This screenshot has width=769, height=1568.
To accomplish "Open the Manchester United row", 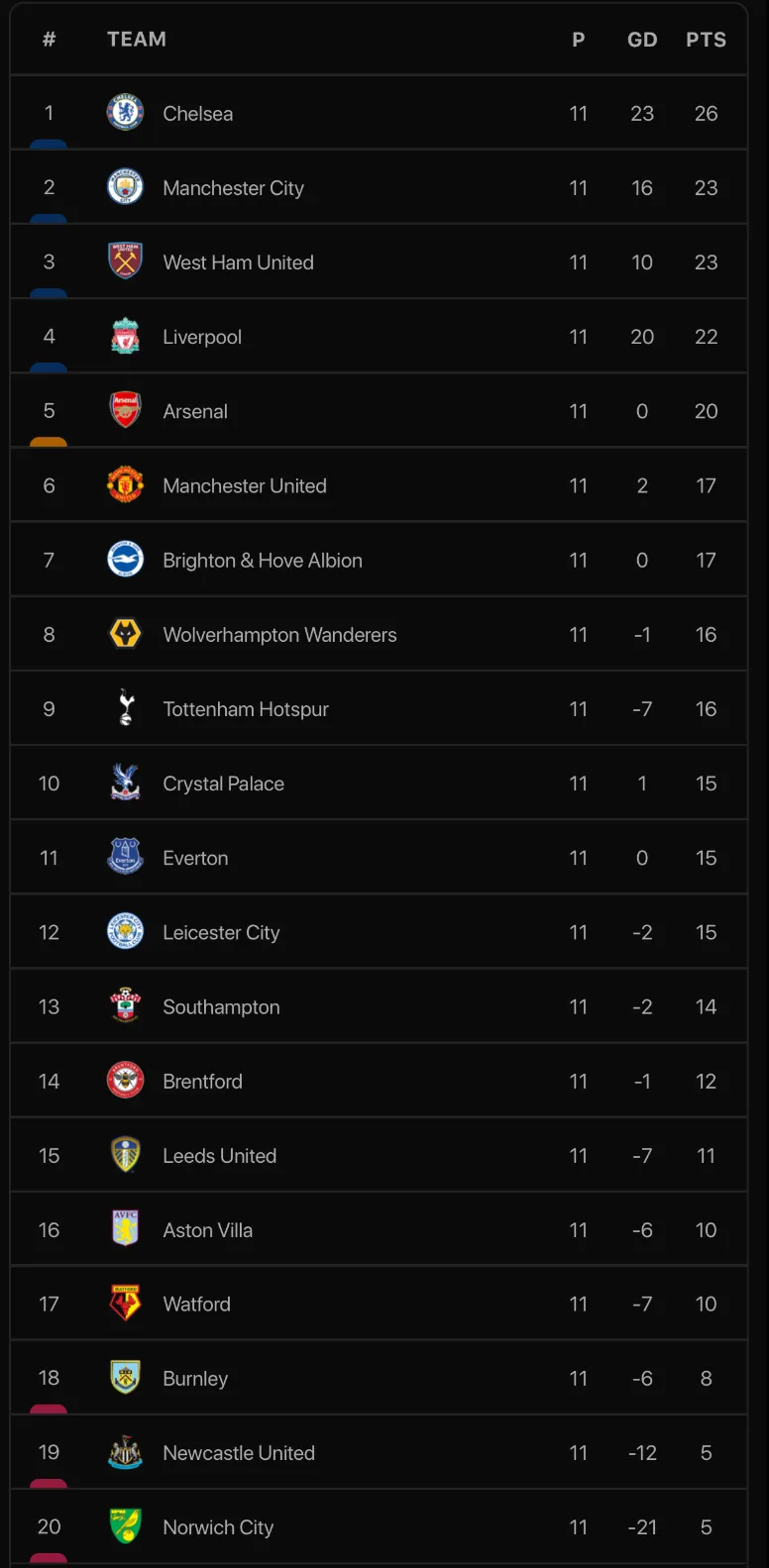I will pos(245,485).
